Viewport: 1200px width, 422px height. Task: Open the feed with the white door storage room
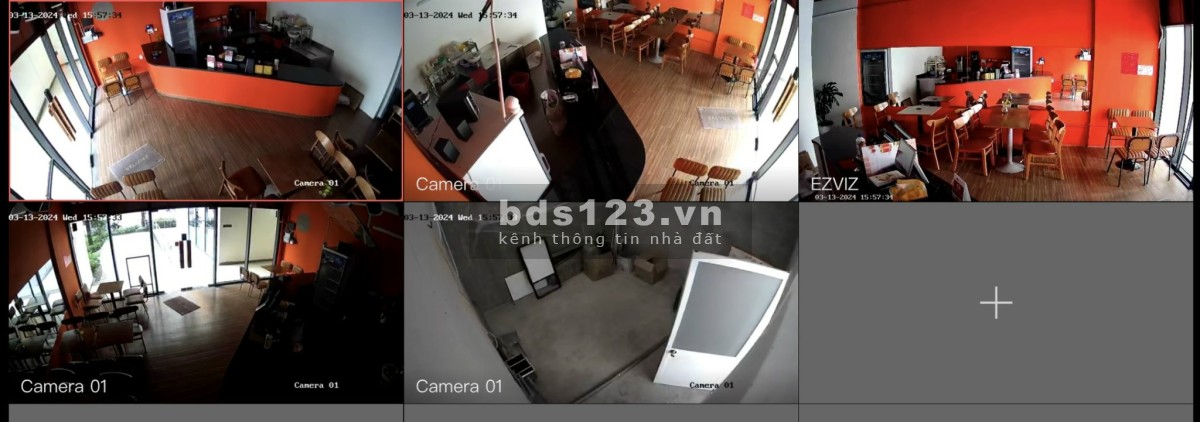[x=601, y=303]
